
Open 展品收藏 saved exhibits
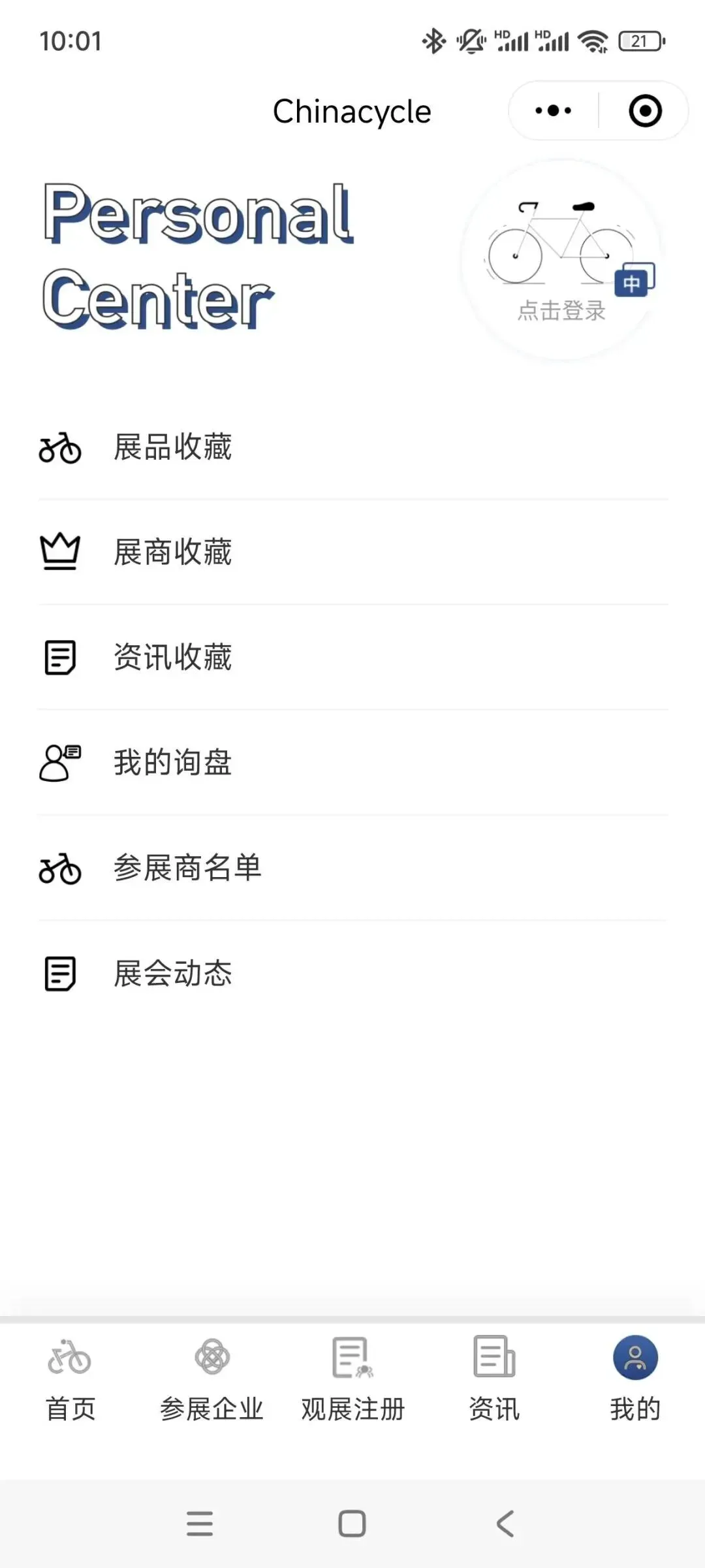tap(173, 448)
